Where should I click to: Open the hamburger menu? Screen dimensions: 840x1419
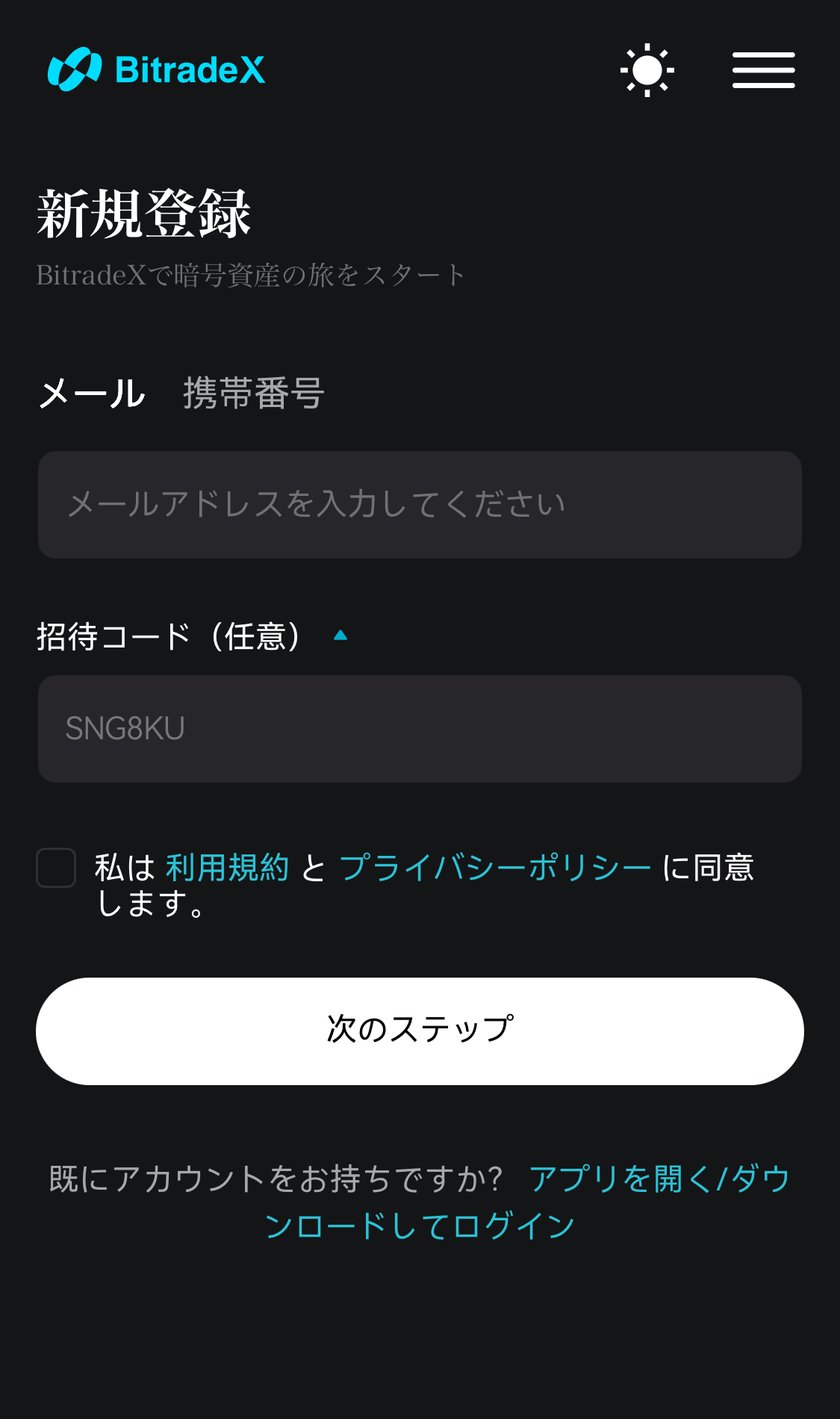(x=763, y=70)
